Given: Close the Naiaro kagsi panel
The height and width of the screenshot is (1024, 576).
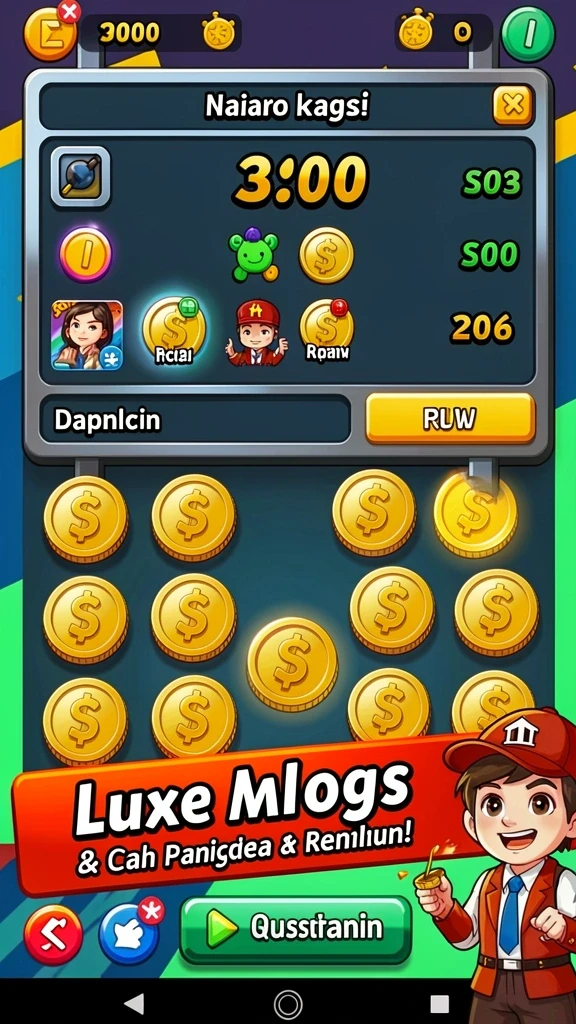Looking at the screenshot, I should [x=512, y=104].
